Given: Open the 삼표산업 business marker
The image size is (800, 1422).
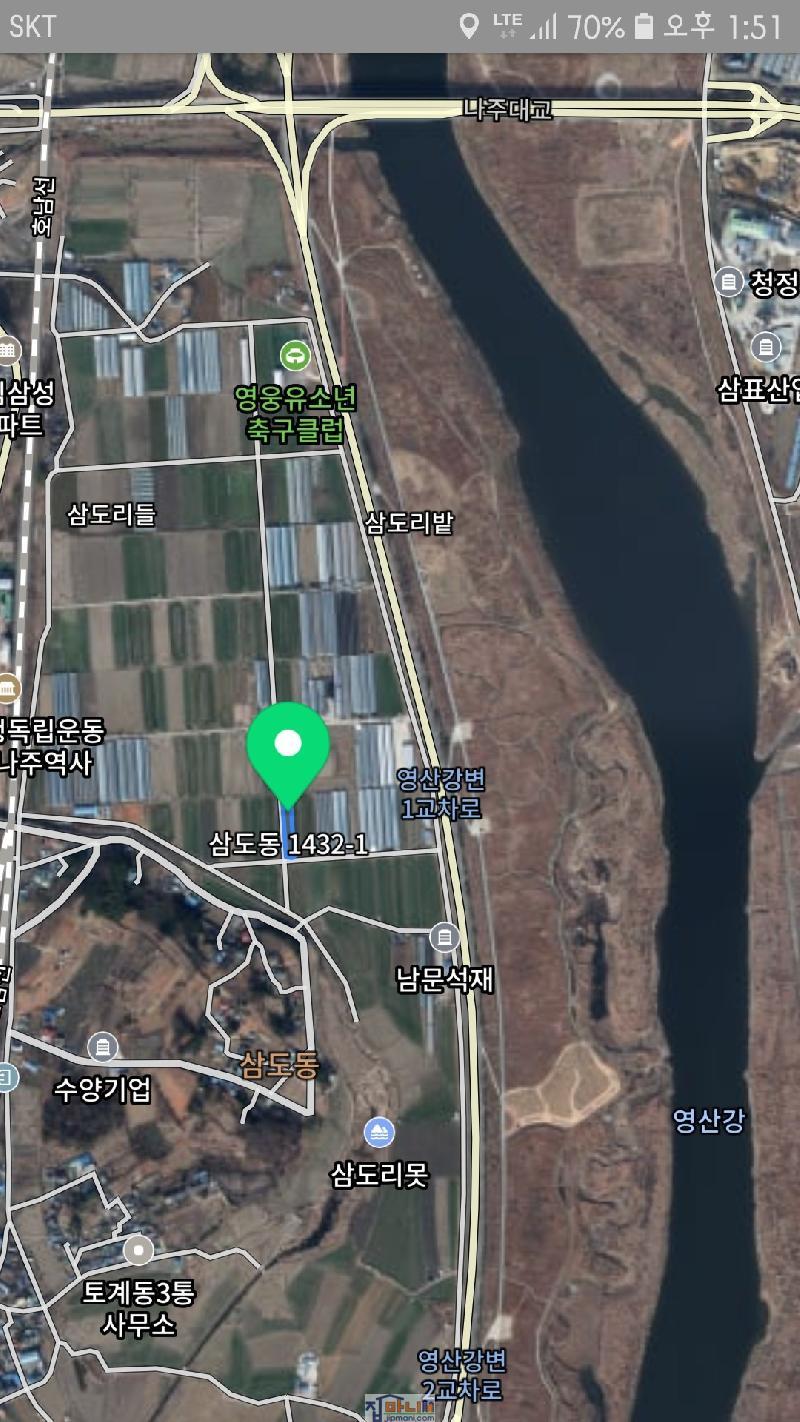Looking at the screenshot, I should pyautogui.click(x=766, y=348).
